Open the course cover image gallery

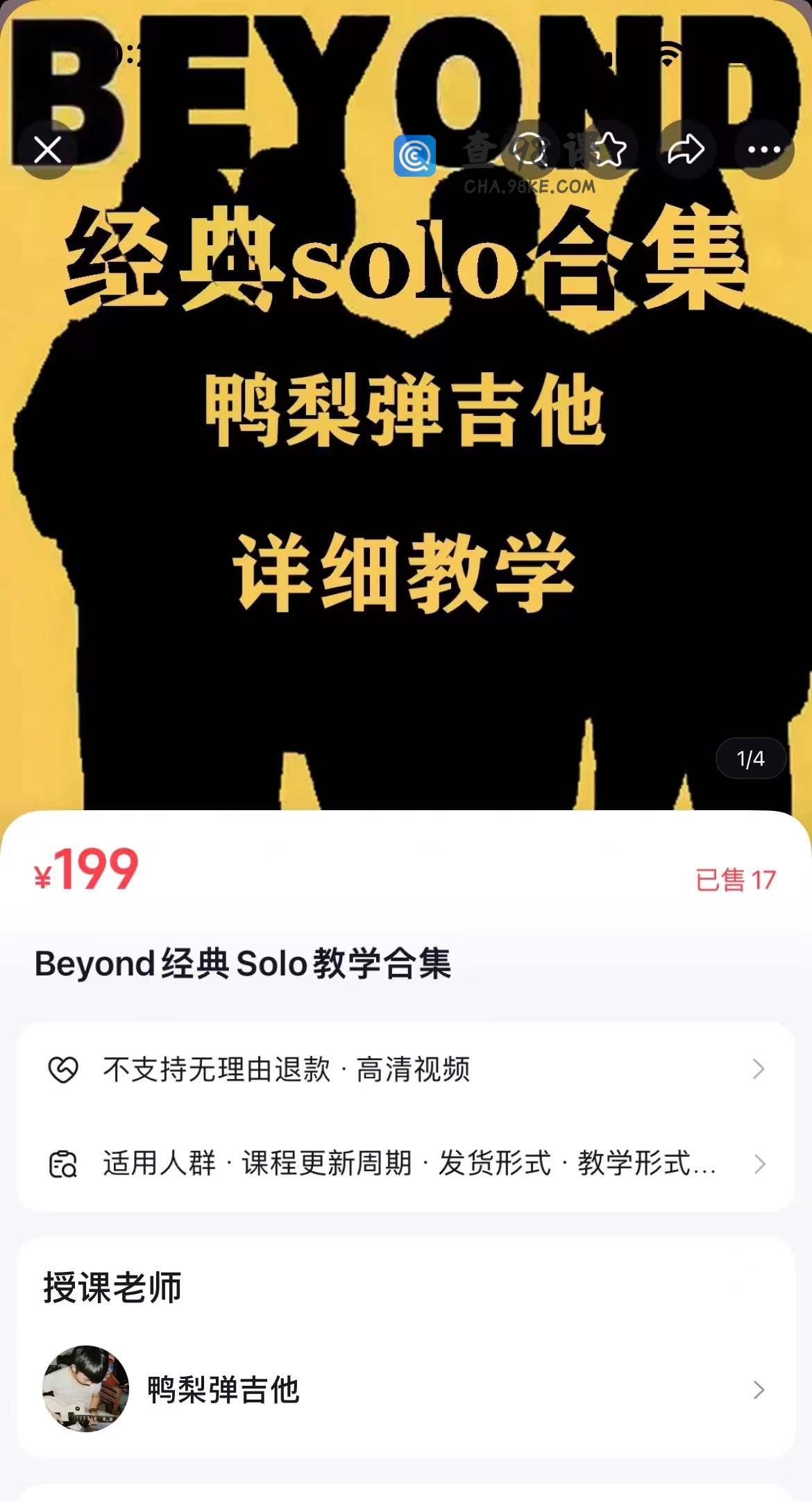coord(406,486)
